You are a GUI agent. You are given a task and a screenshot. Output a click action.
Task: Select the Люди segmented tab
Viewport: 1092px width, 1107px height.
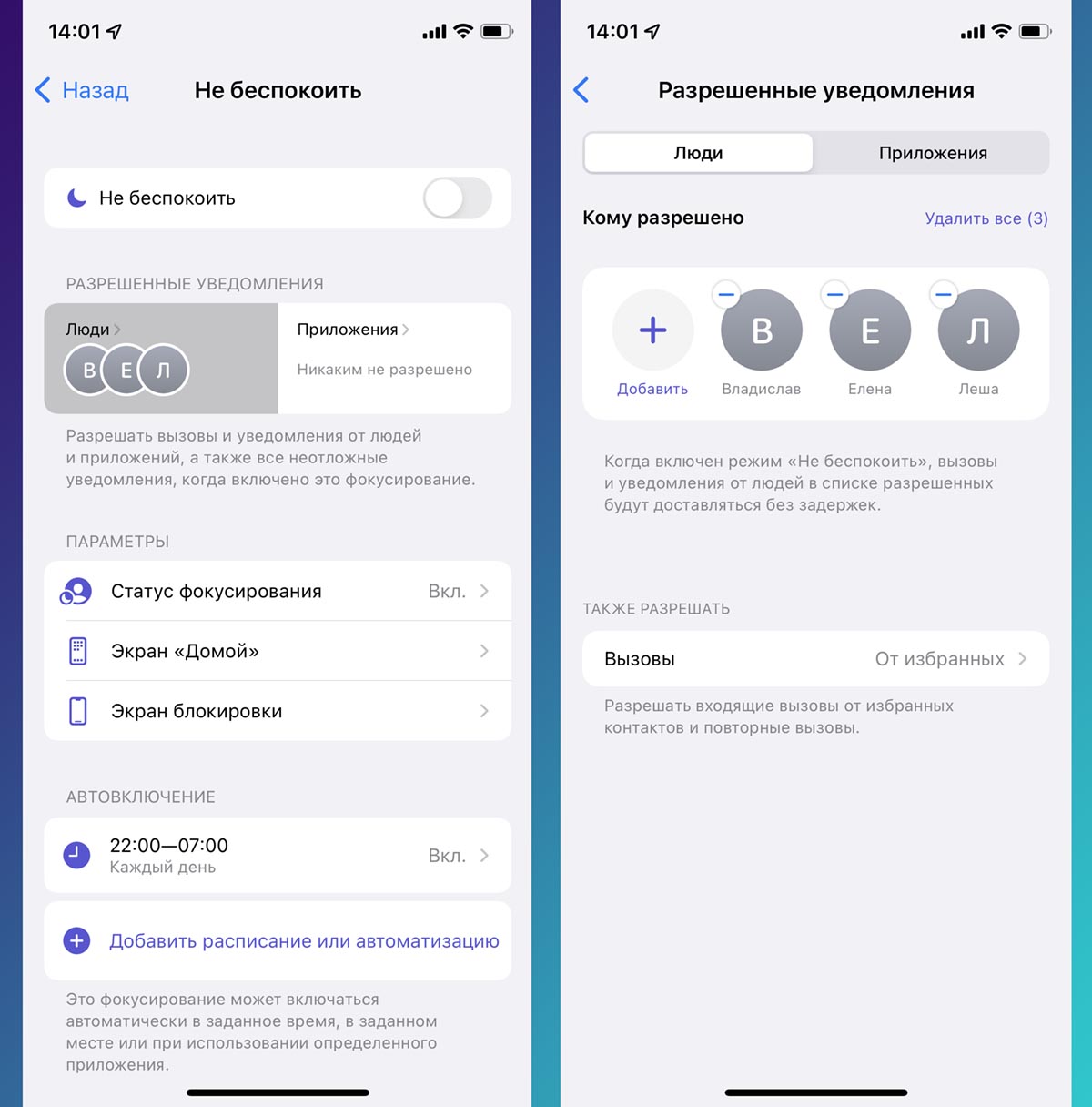coord(698,153)
